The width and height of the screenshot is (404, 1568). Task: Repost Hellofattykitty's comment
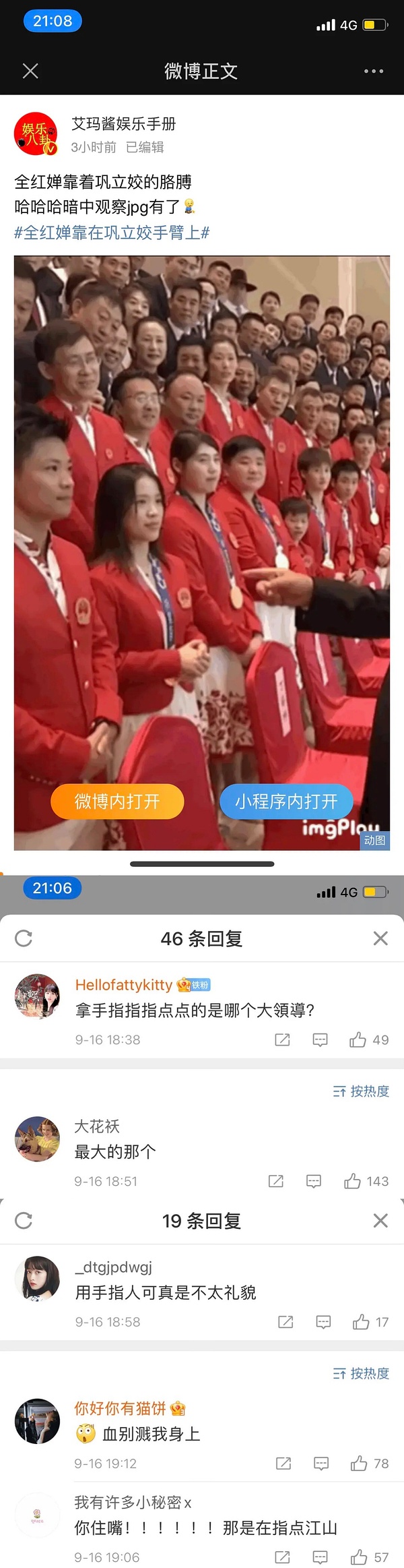(x=282, y=1039)
